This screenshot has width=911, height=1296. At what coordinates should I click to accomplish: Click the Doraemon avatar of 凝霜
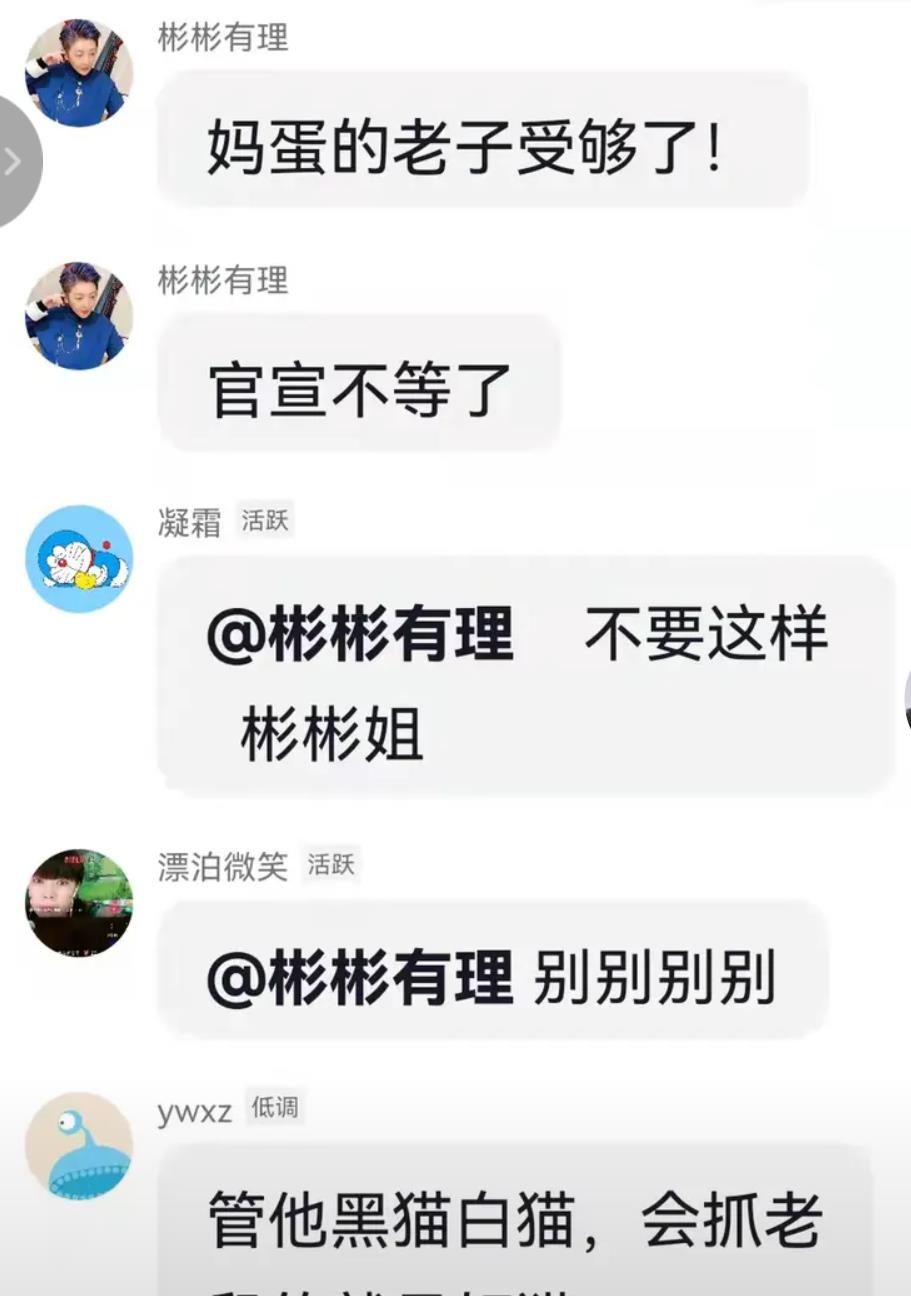coord(78,557)
